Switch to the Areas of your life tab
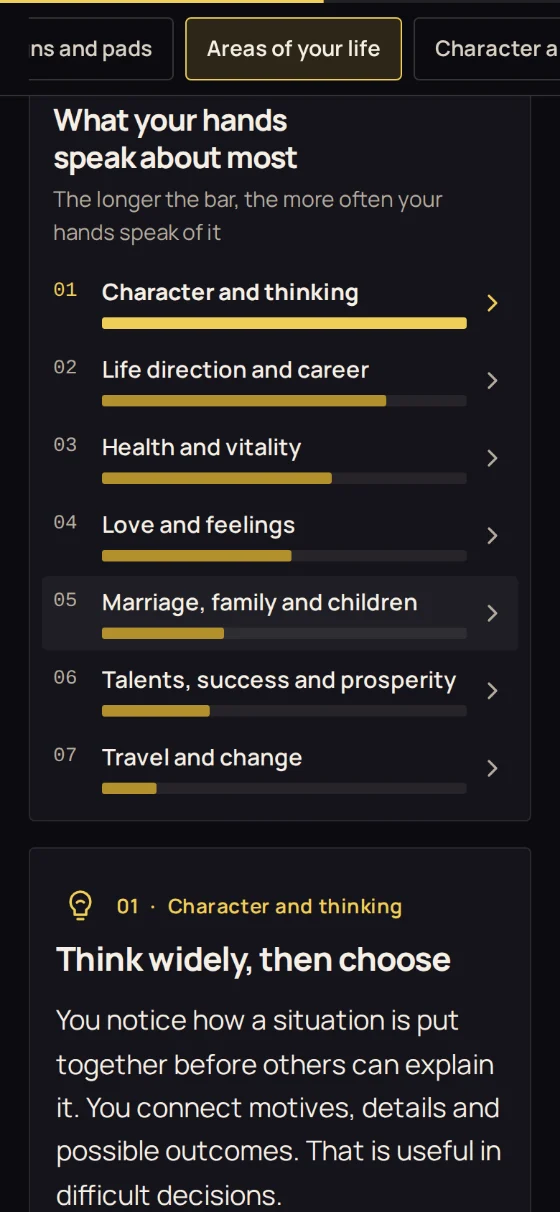Screen dimensions: 560x1212 click(x=293, y=48)
